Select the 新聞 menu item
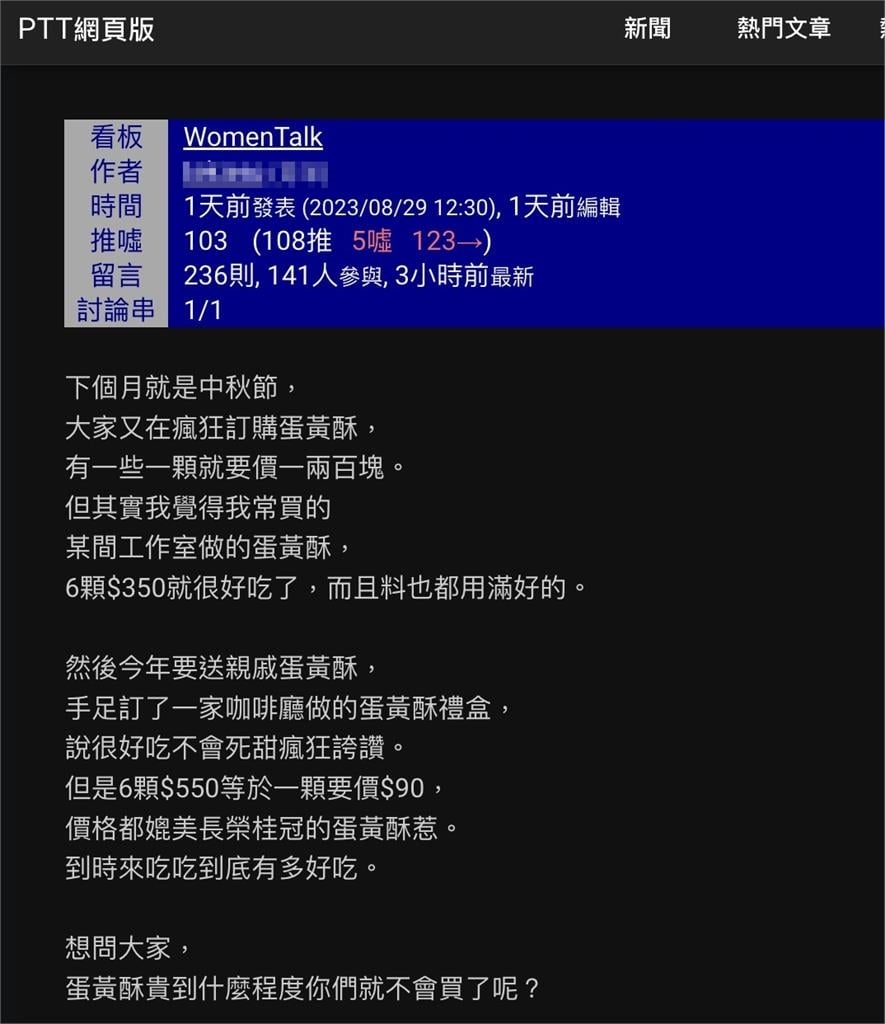Screen dimensions: 885x1024 coord(647,29)
